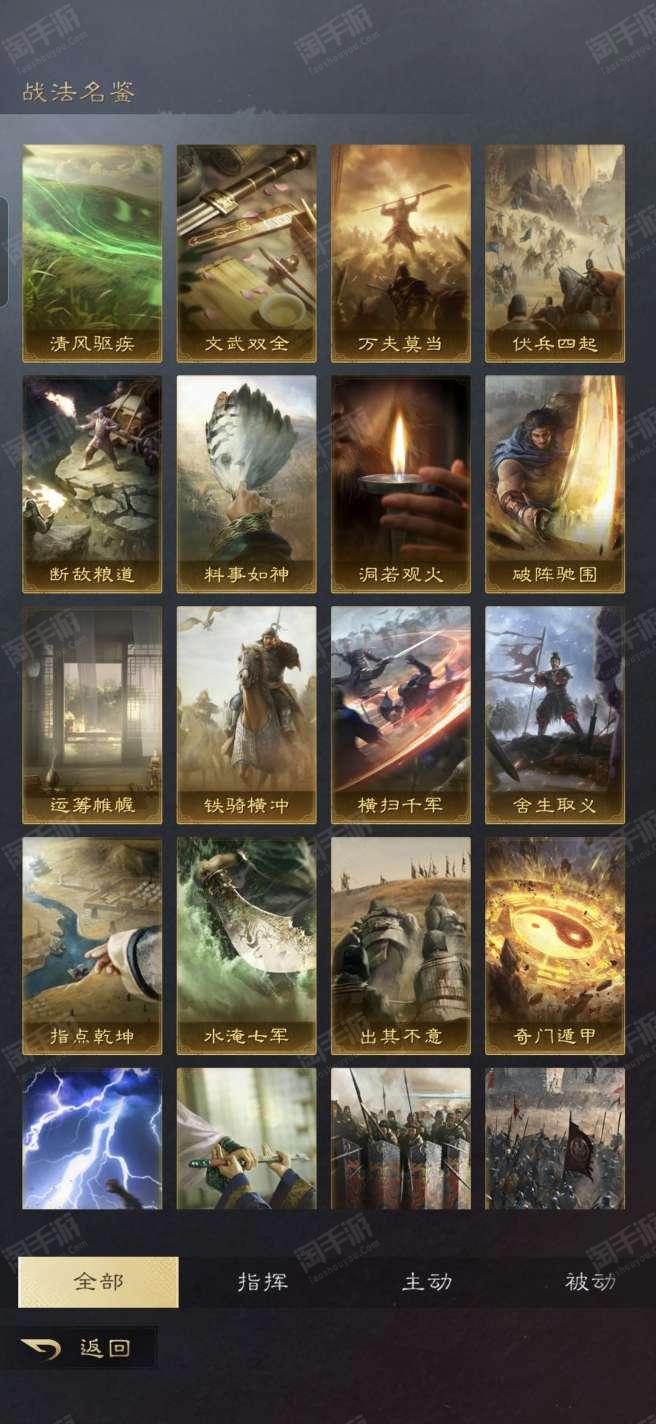Screen dimensions: 656x1424
Task: View the 横扫千军 tactic card
Action: point(400,715)
